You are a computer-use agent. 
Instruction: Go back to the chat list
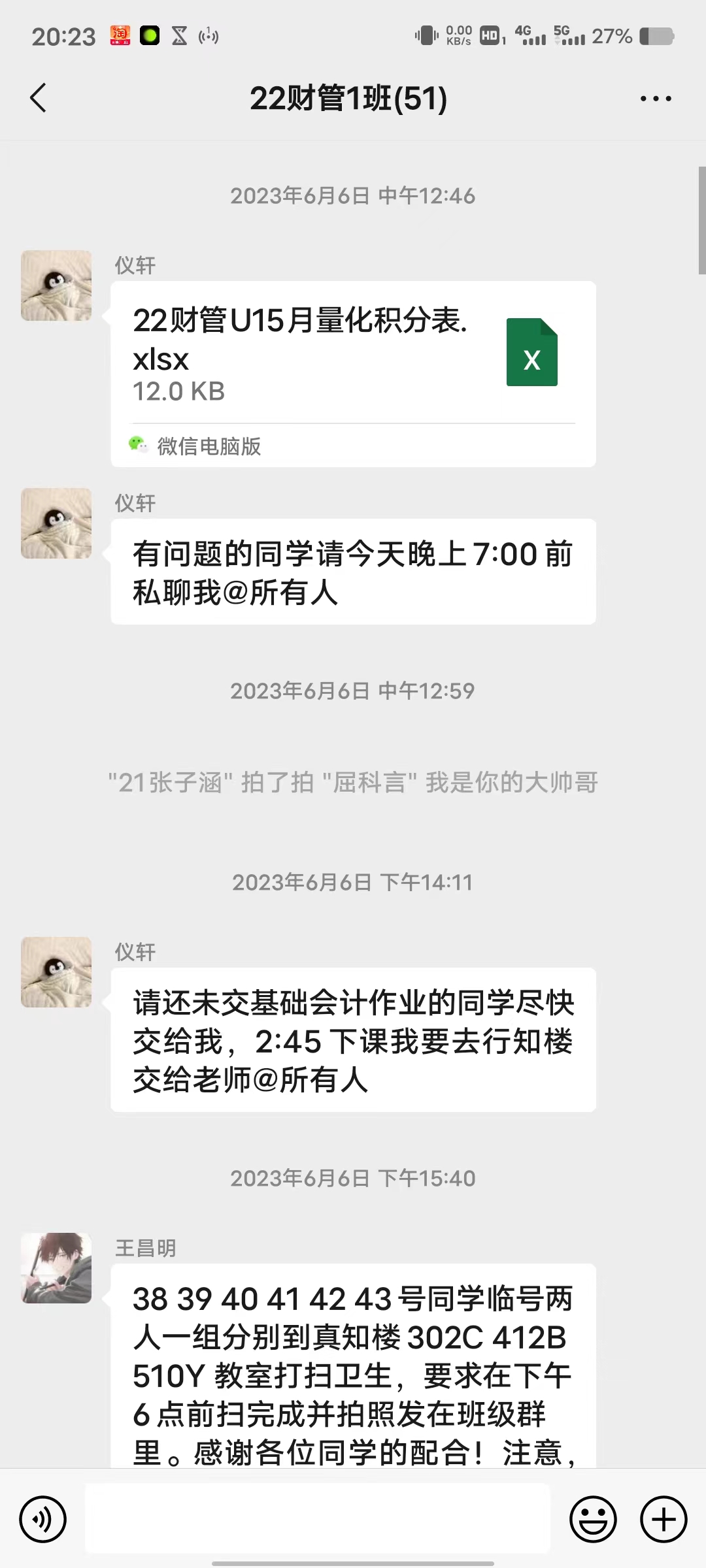(x=38, y=98)
